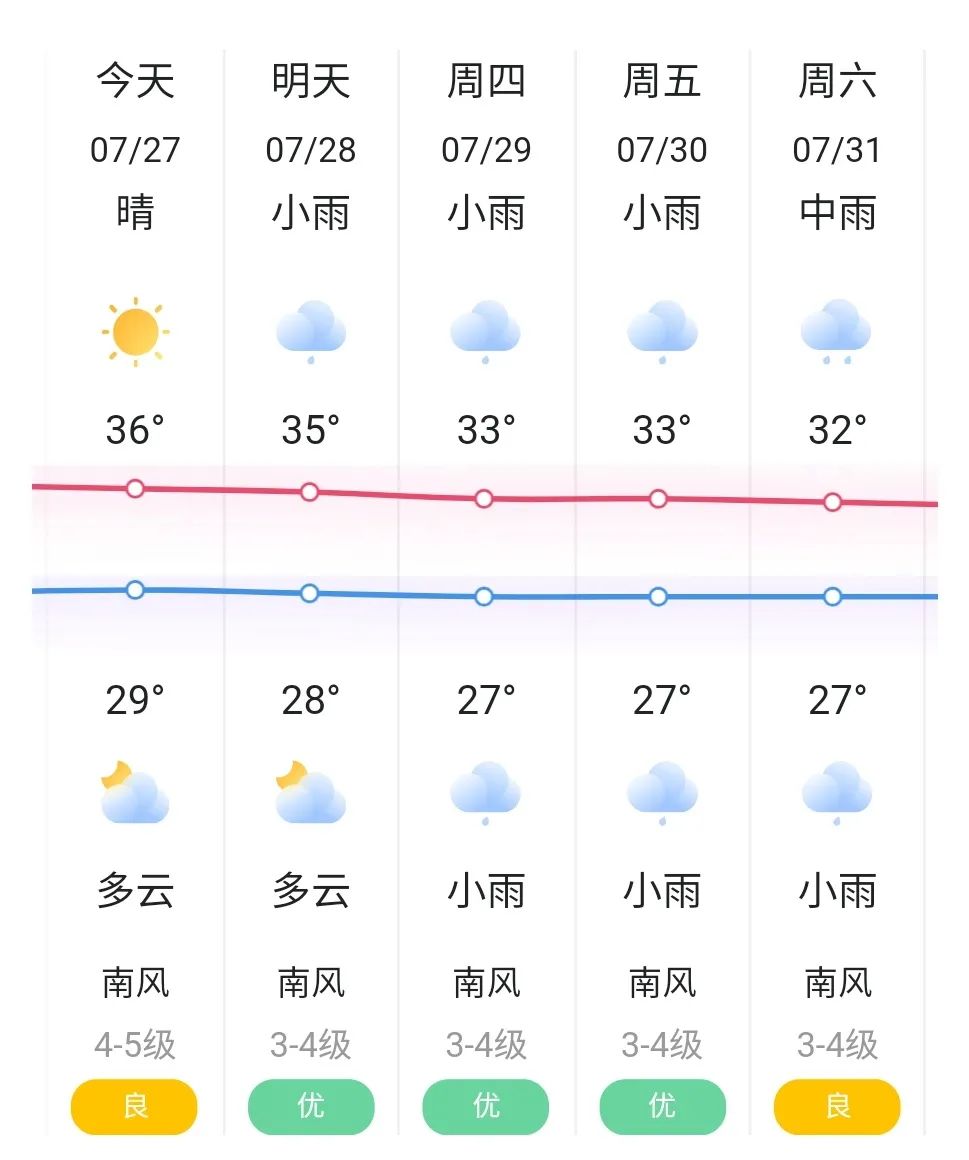969x1160 pixels.
Task: Click the 南风 wind label under 周四
Action: click(486, 983)
